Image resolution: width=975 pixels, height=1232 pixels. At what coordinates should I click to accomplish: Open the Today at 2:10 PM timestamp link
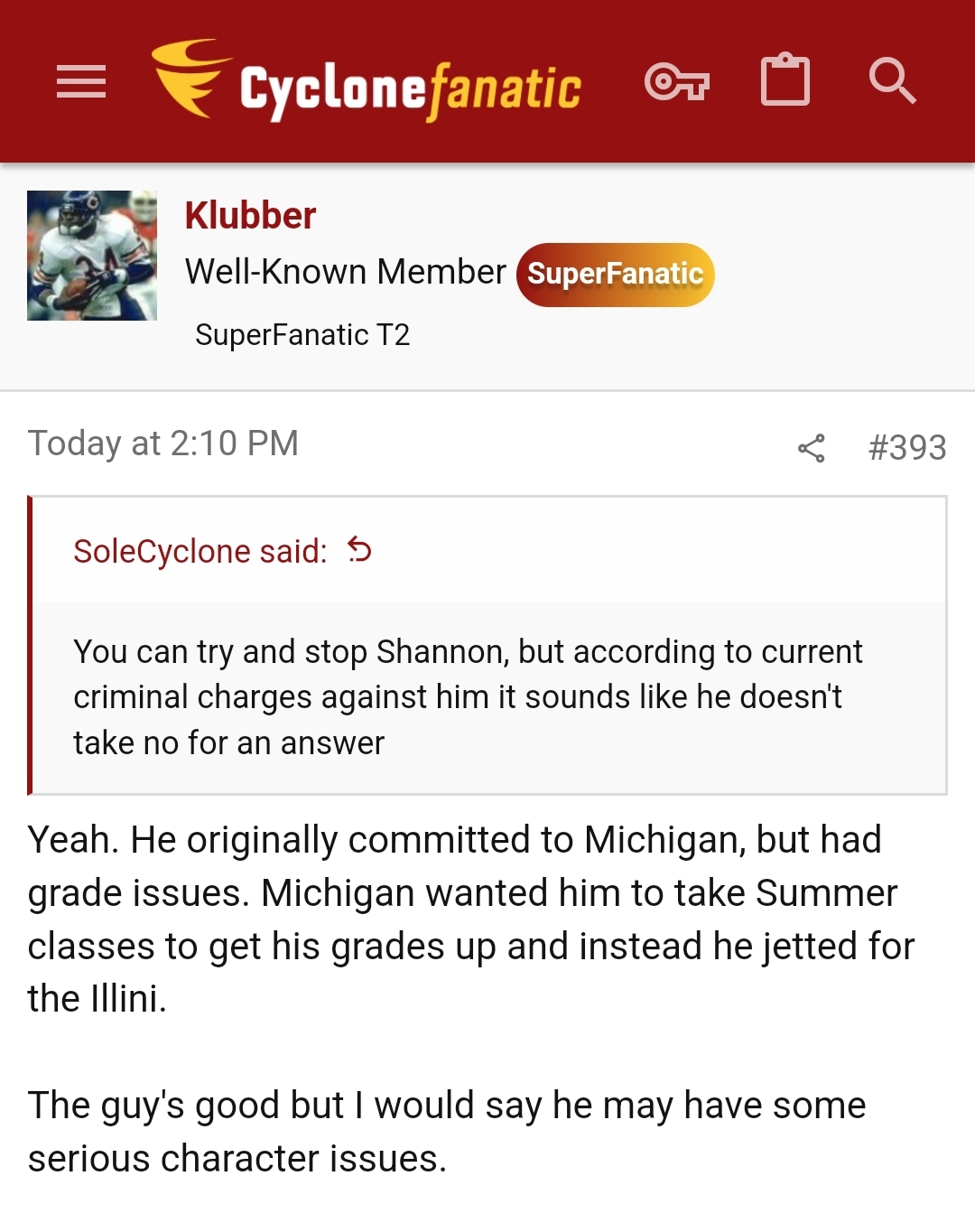click(163, 443)
